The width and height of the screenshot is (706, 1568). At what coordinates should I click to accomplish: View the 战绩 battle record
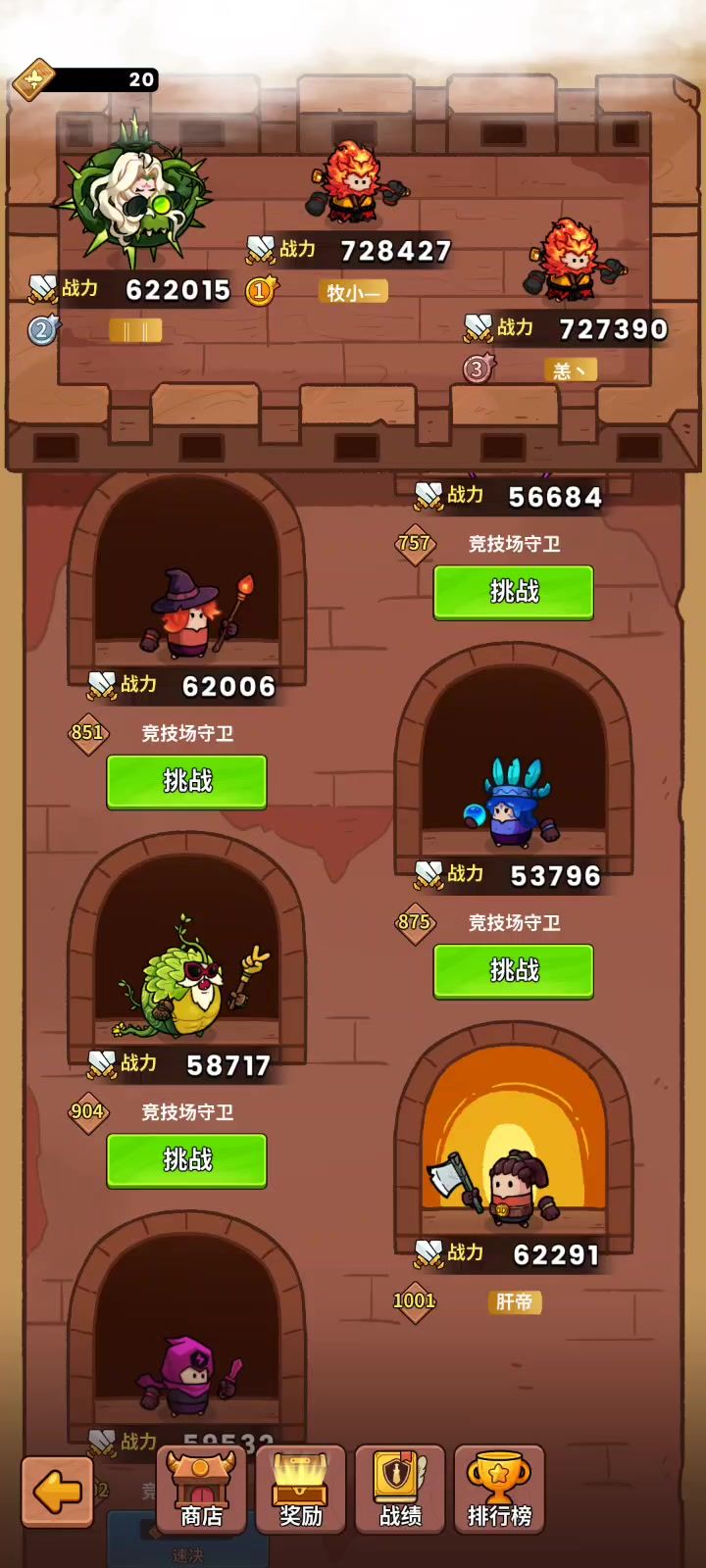400,1490
